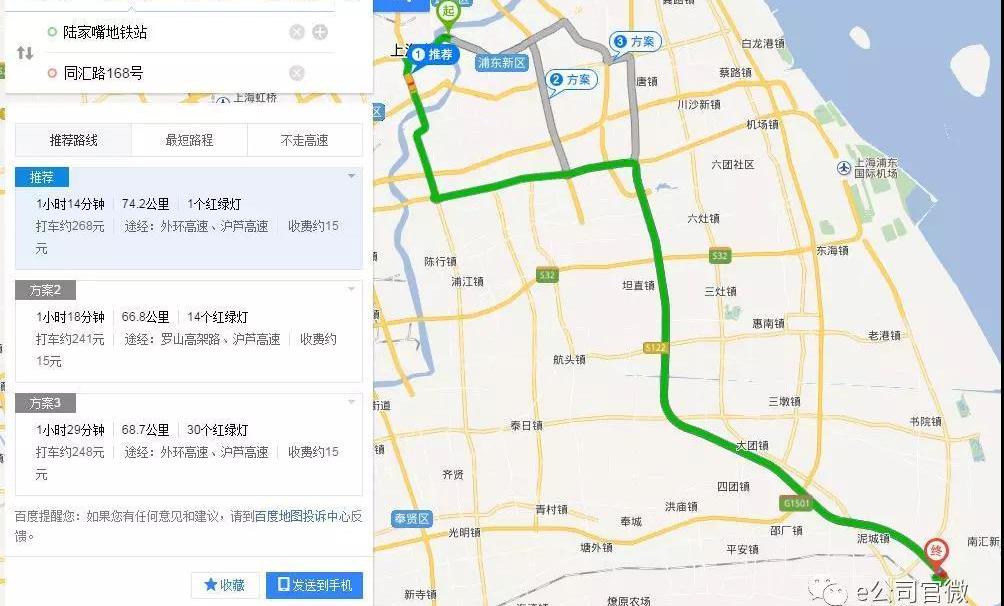Swap start and destination points
The height and width of the screenshot is (606, 1004).
coord(26,52)
